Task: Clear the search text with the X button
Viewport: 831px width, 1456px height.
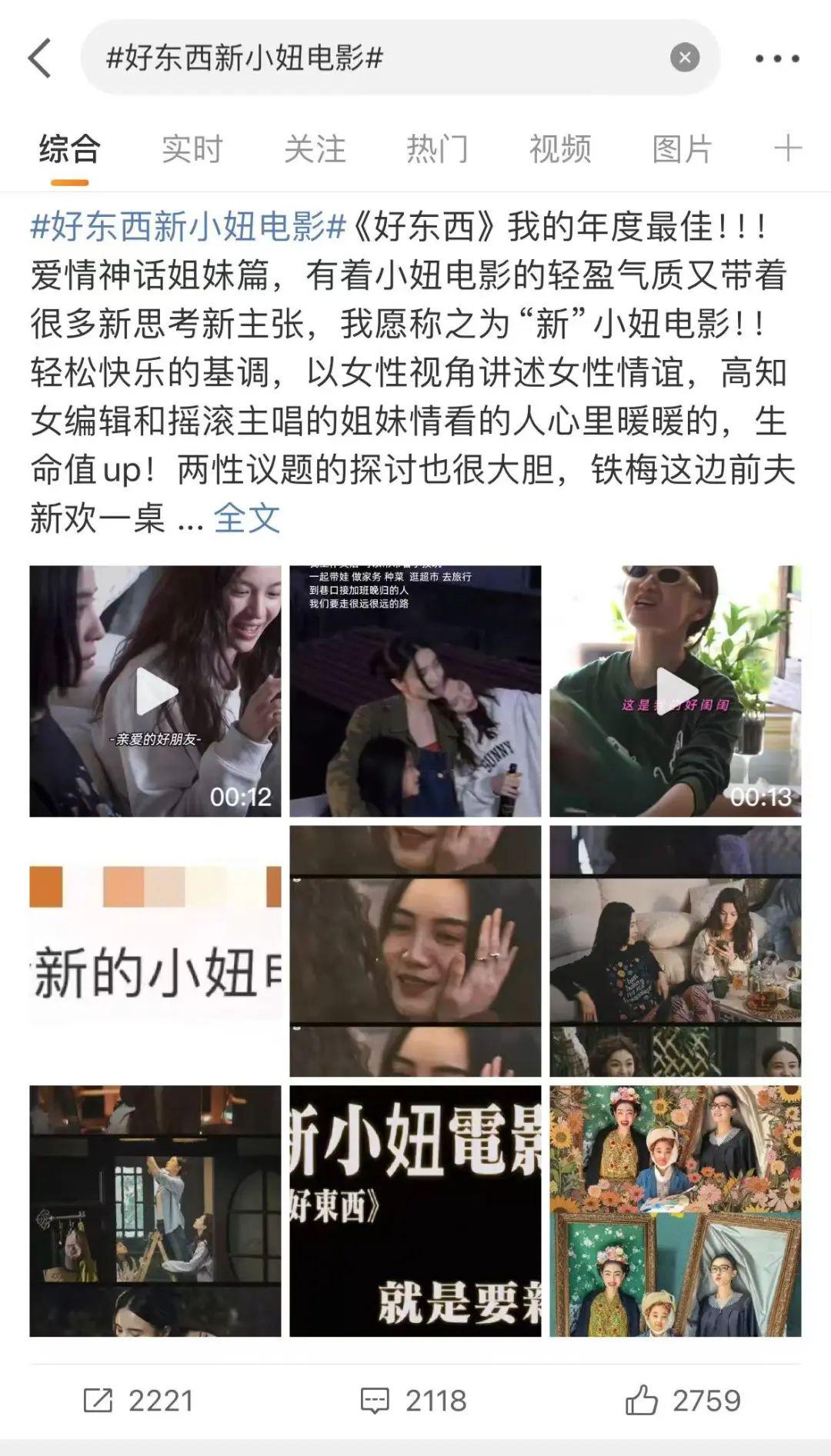Action: 684,58
